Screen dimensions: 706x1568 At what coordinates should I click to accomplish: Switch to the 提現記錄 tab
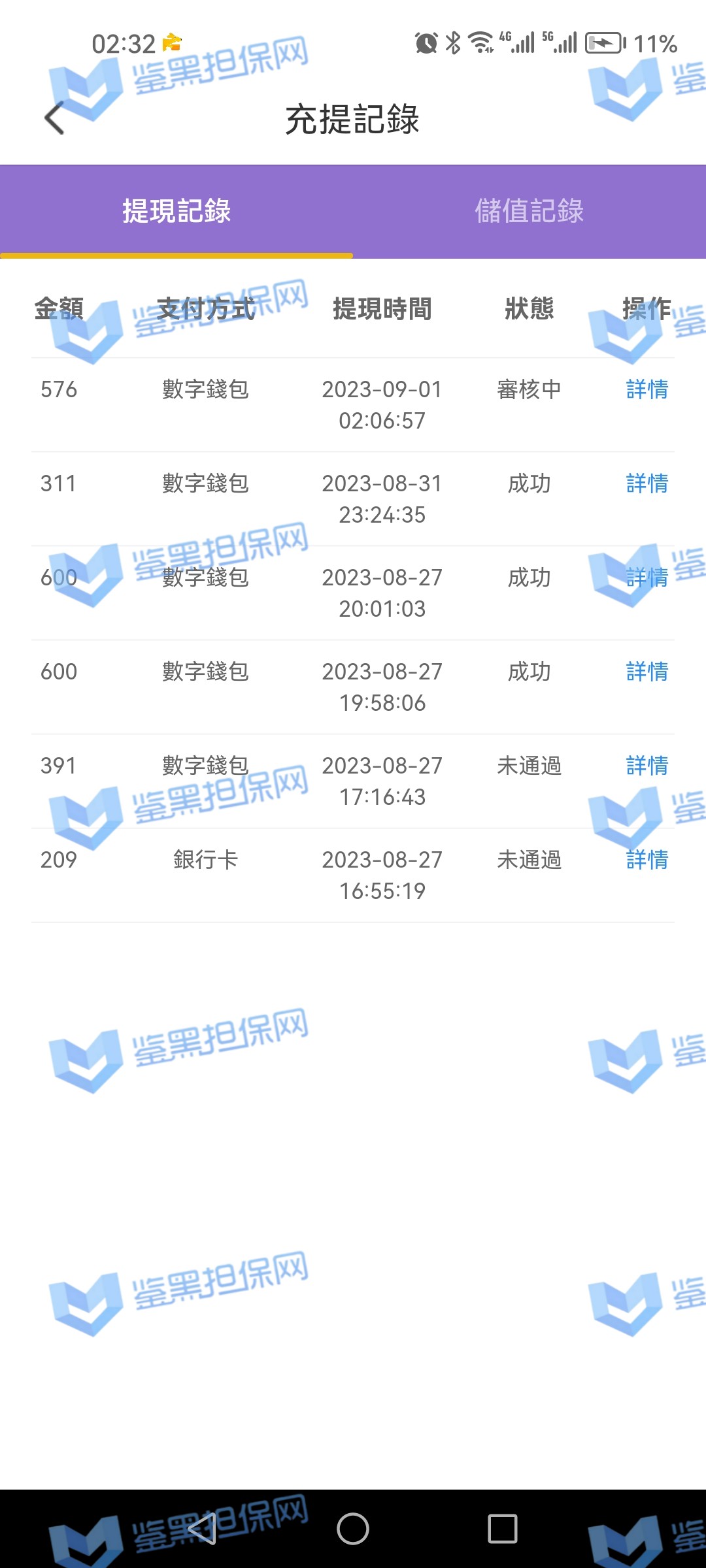176,211
